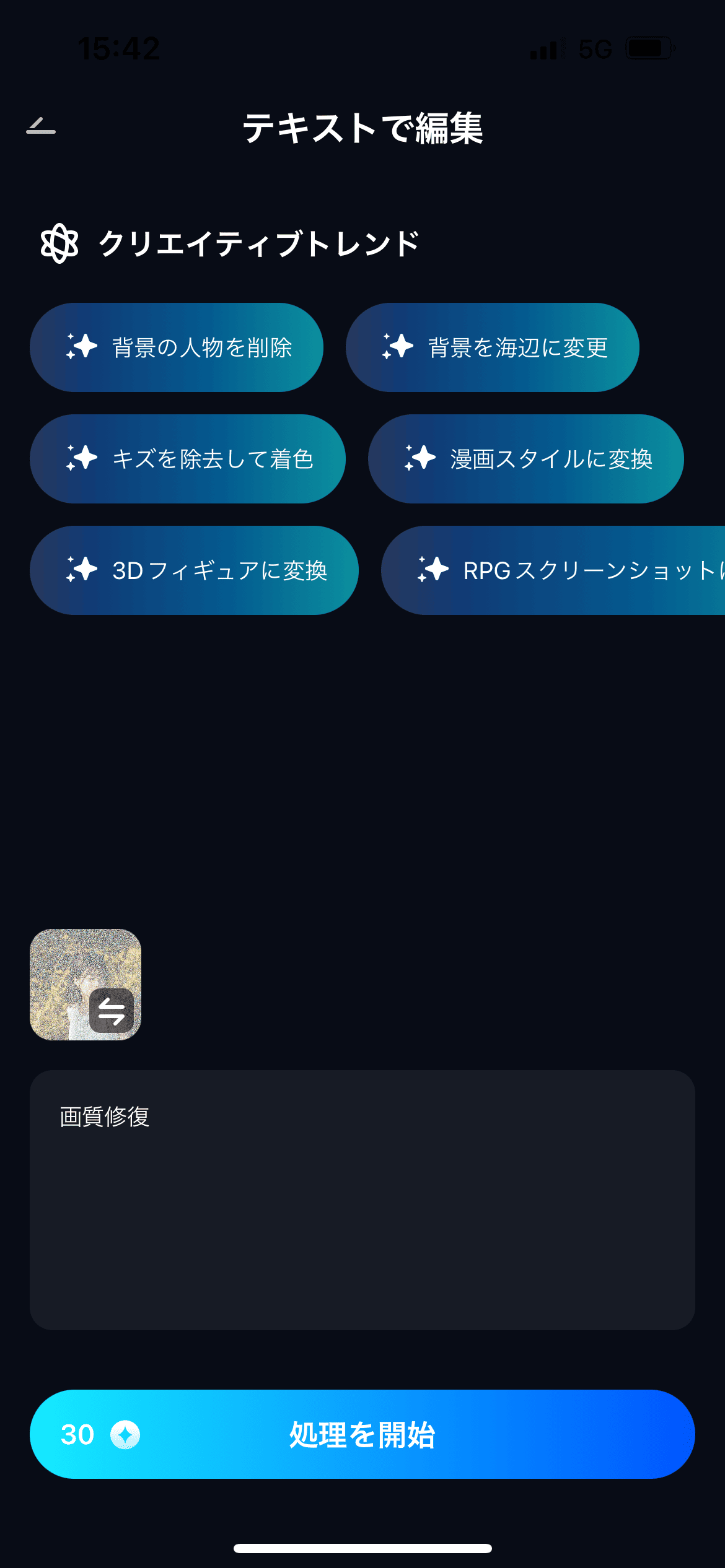The height and width of the screenshot is (1568, 725).
Task: Select the 背景の人物を削除 preset
Action: (x=177, y=347)
